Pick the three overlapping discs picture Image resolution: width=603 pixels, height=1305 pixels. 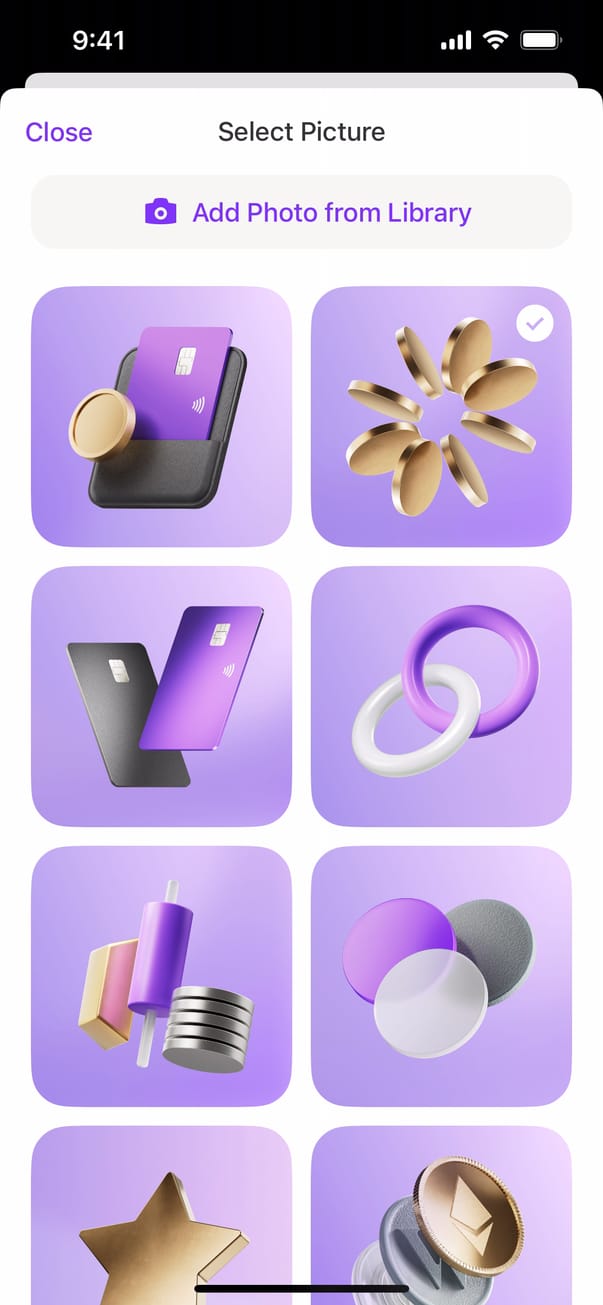(x=441, y=976)
